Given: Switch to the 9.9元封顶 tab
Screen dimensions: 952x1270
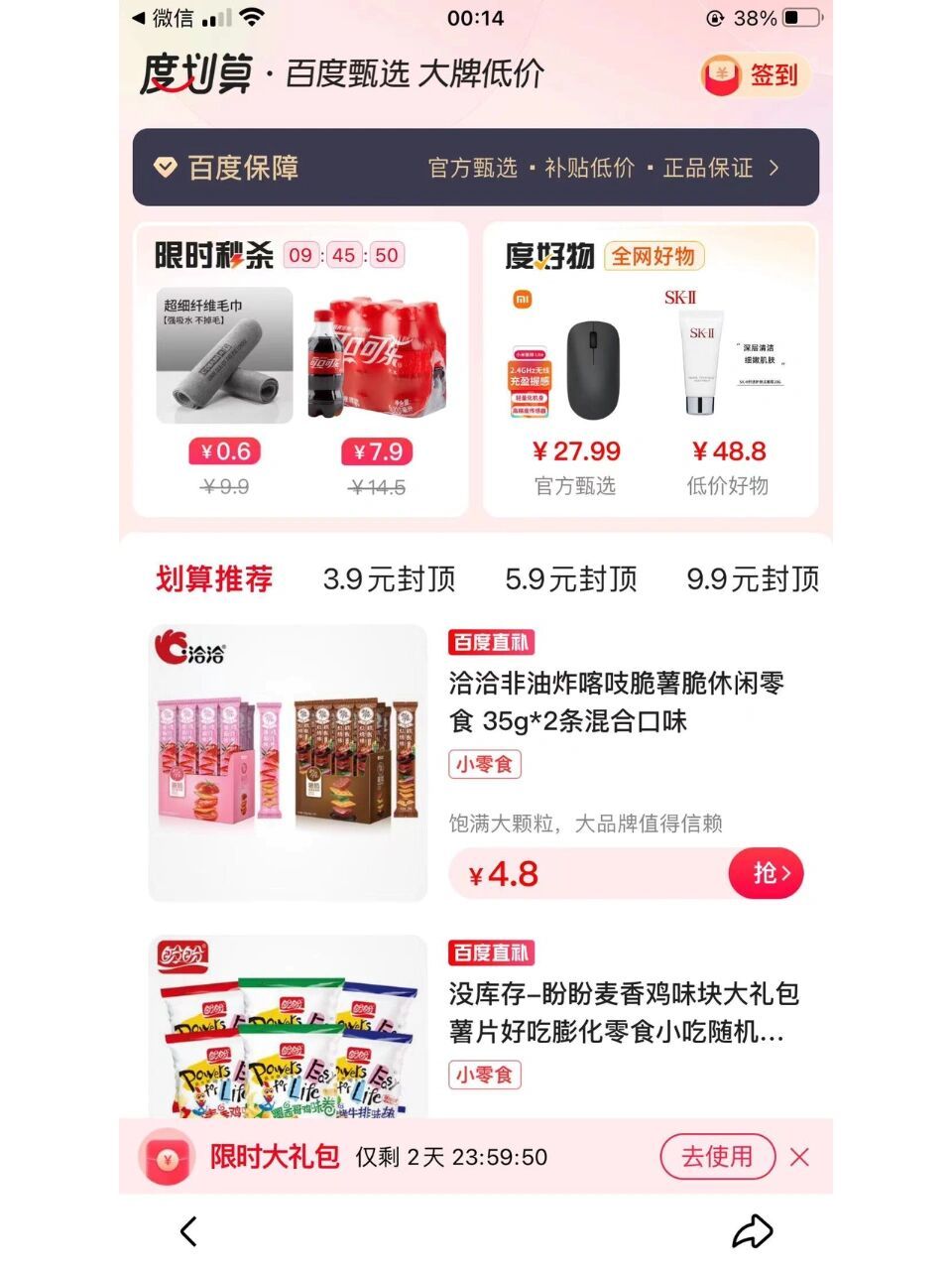Looking at the screenshot, I should [752, 578].
